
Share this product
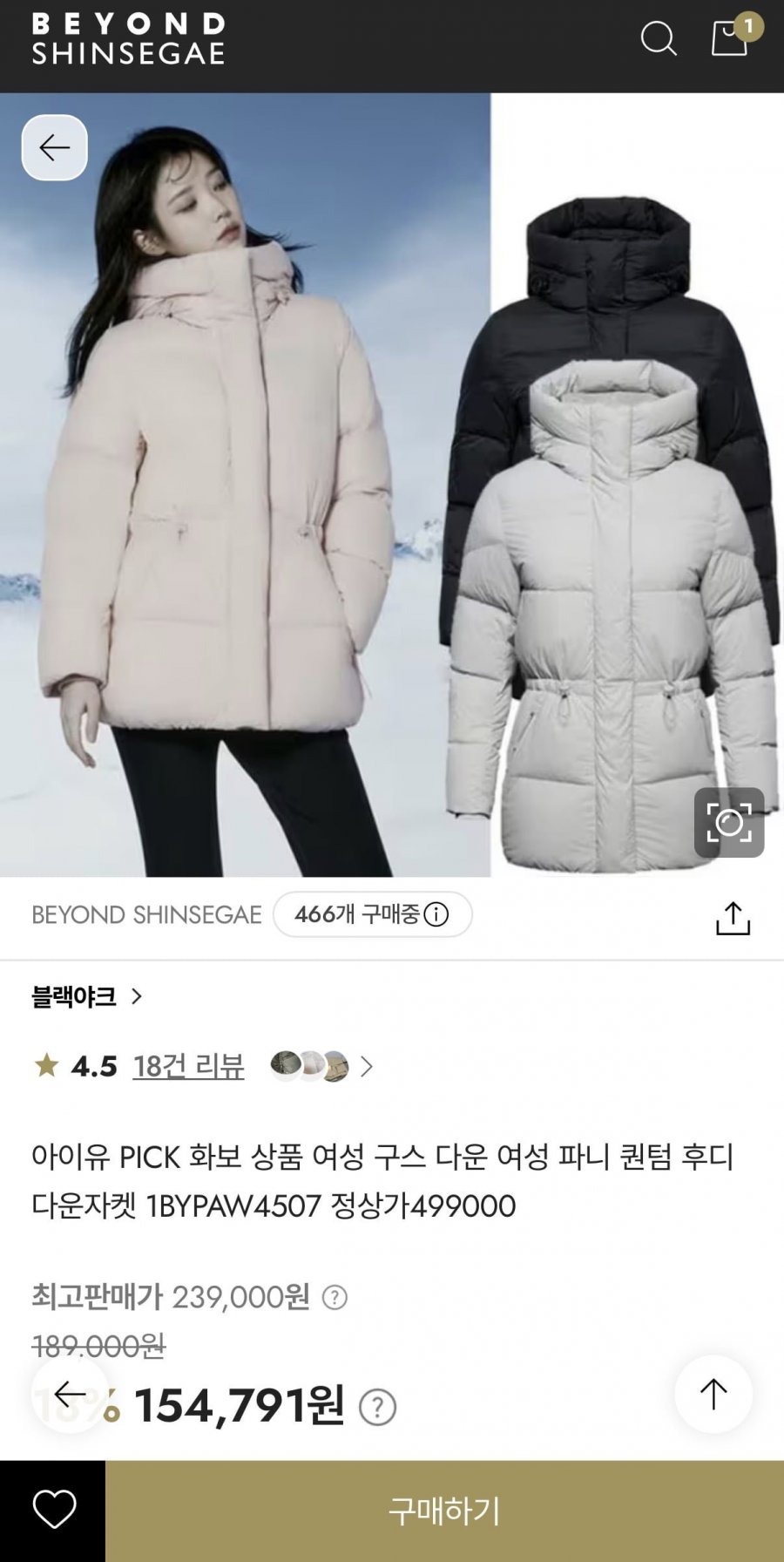[733, 918]
